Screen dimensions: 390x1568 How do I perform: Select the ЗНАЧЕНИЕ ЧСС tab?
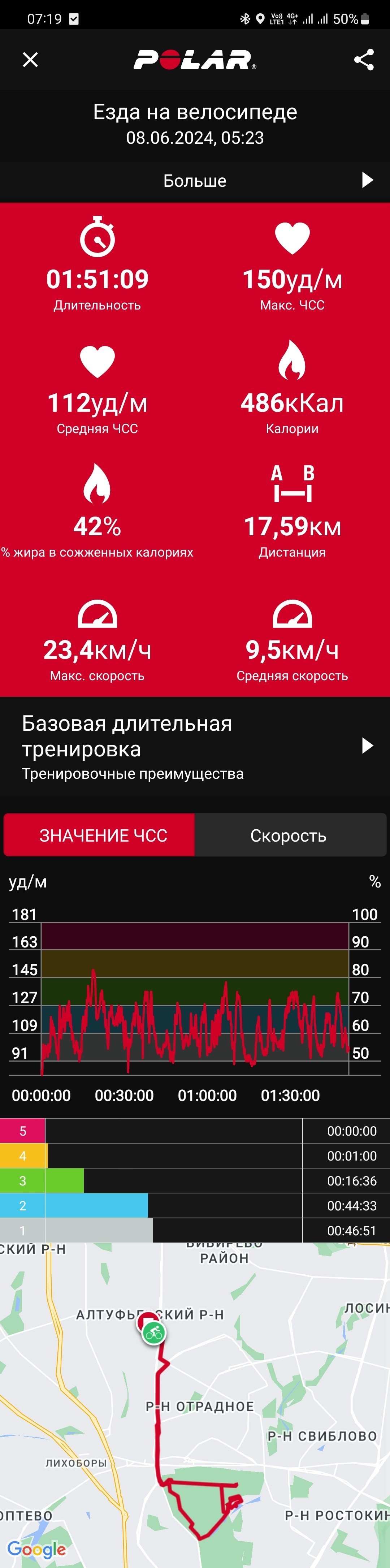tap(99, 835)
